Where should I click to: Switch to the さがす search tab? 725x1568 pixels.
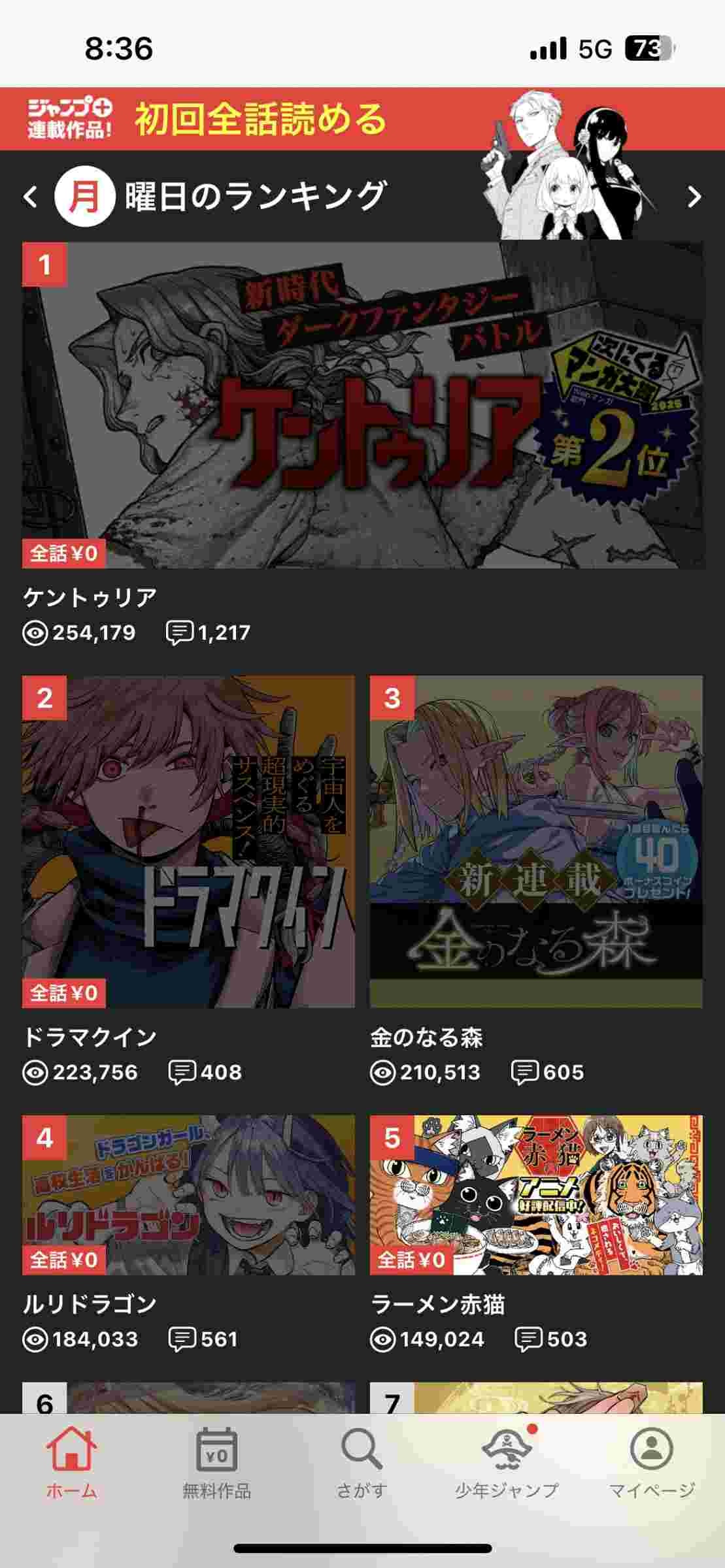362,1462
